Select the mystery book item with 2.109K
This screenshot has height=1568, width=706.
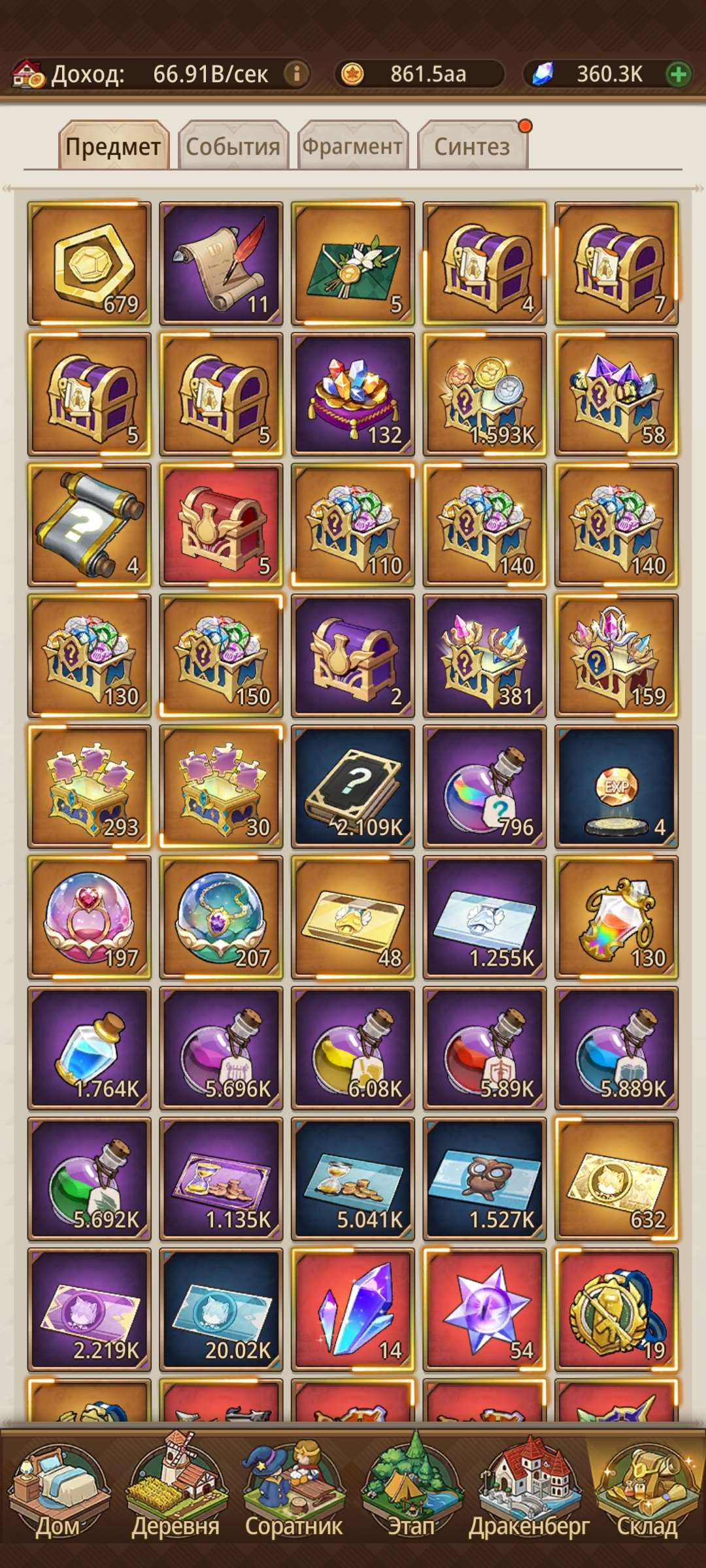[353, 787]
